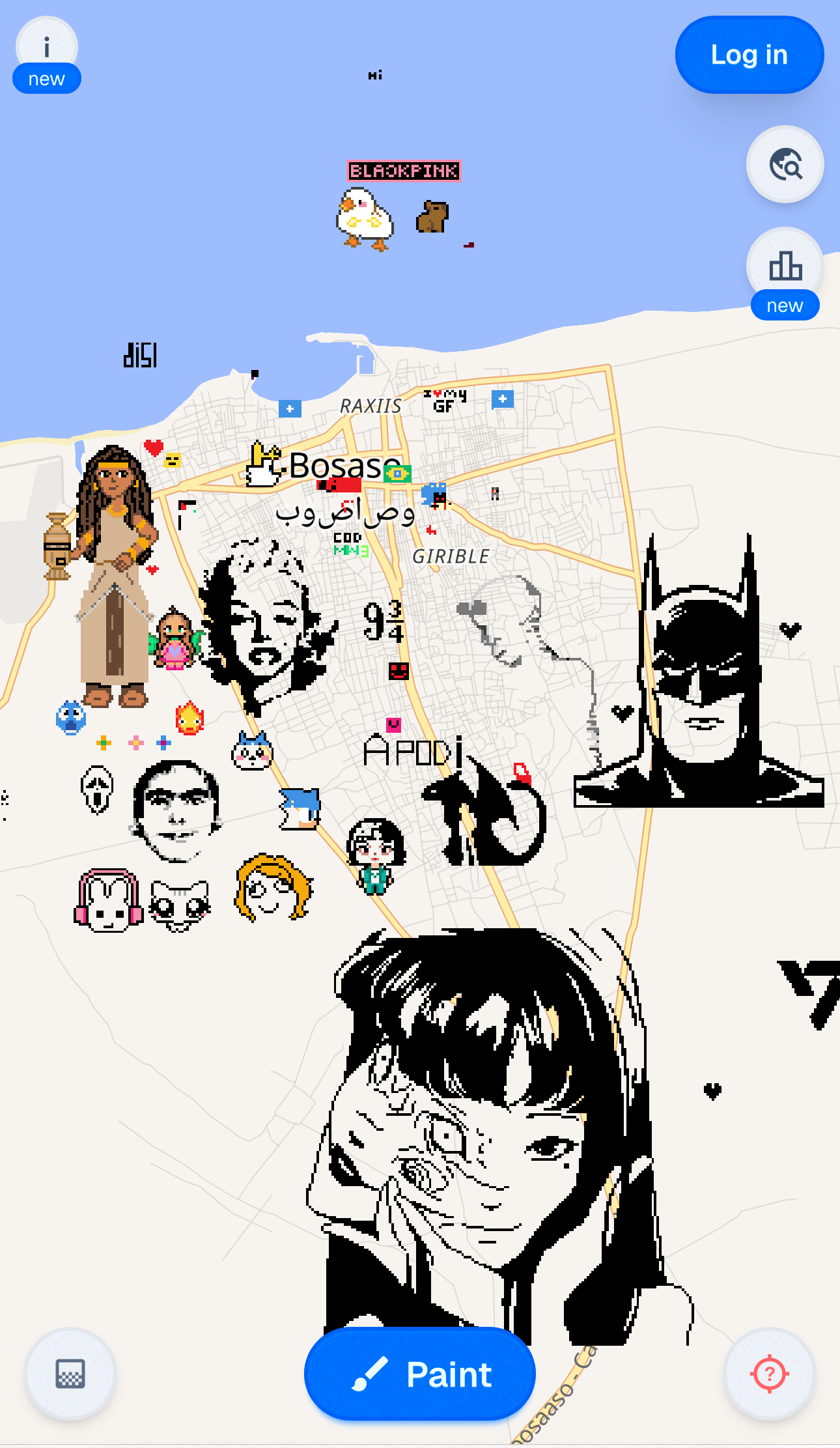
Task: Tap the locate-me target icon
Action: click(x=769, y=1374)
